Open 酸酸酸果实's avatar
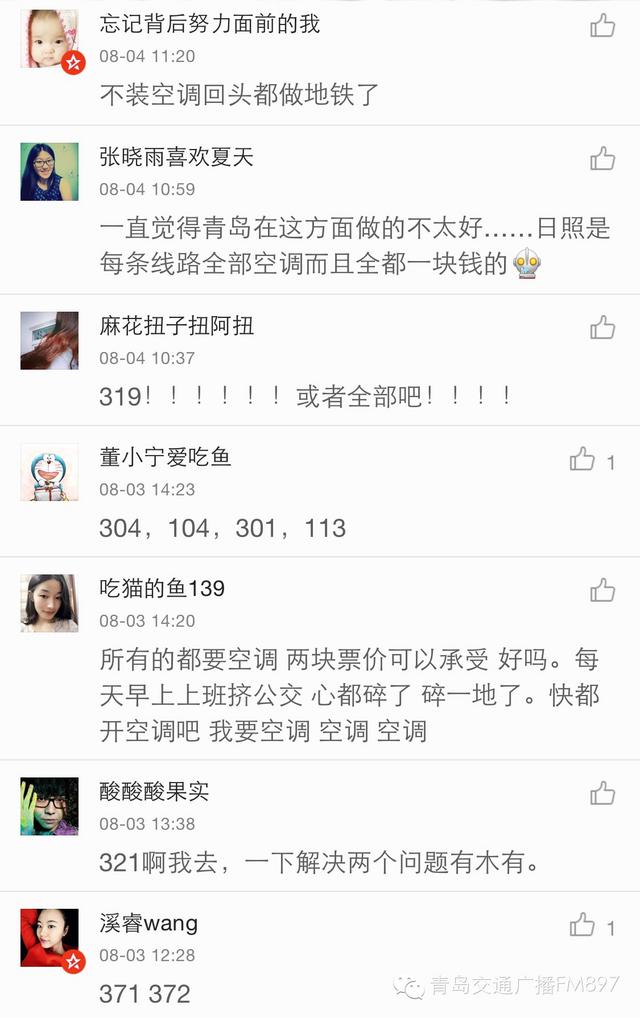Viewport: 640px width, 1018px height. [49, 806]
